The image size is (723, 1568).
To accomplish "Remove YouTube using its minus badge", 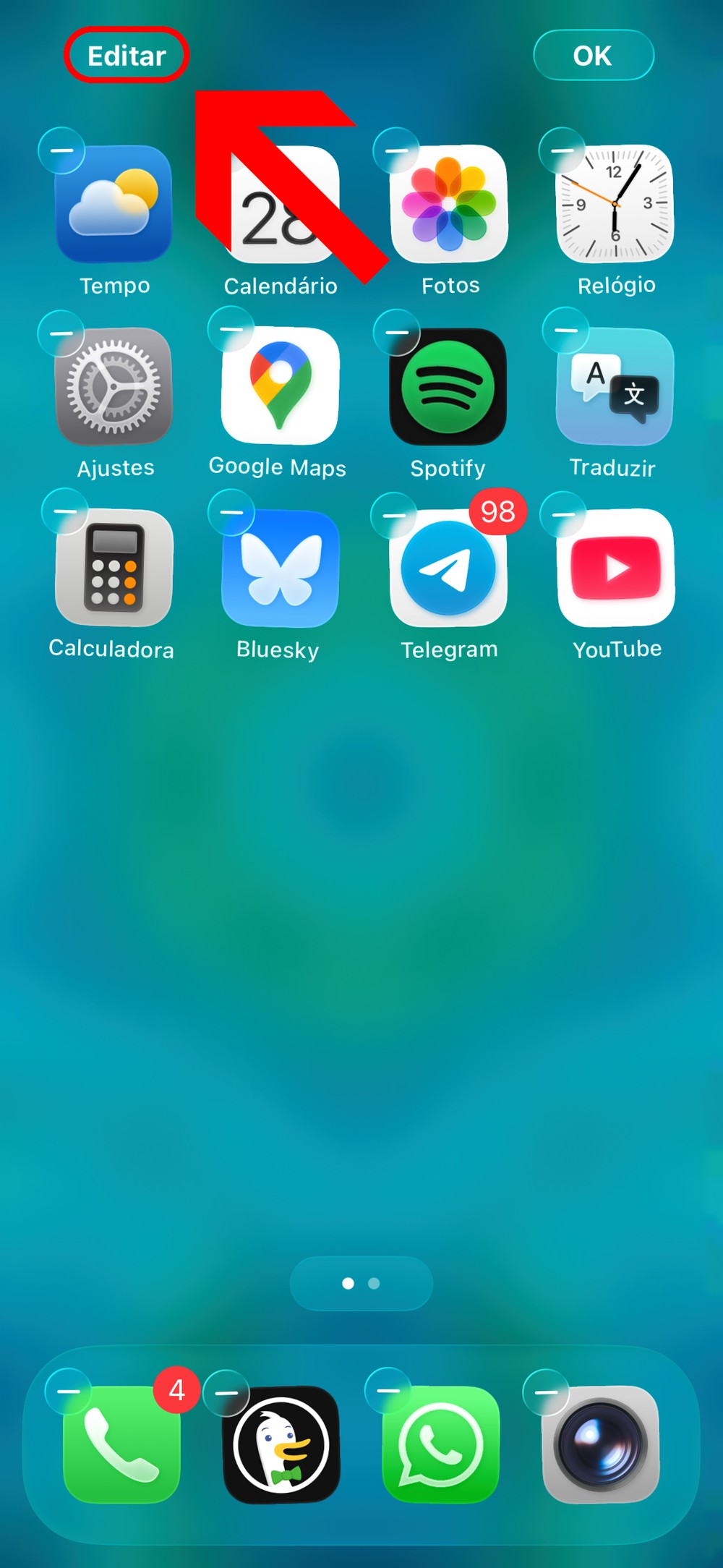I will pyautogui.click(x=563, y=514).
